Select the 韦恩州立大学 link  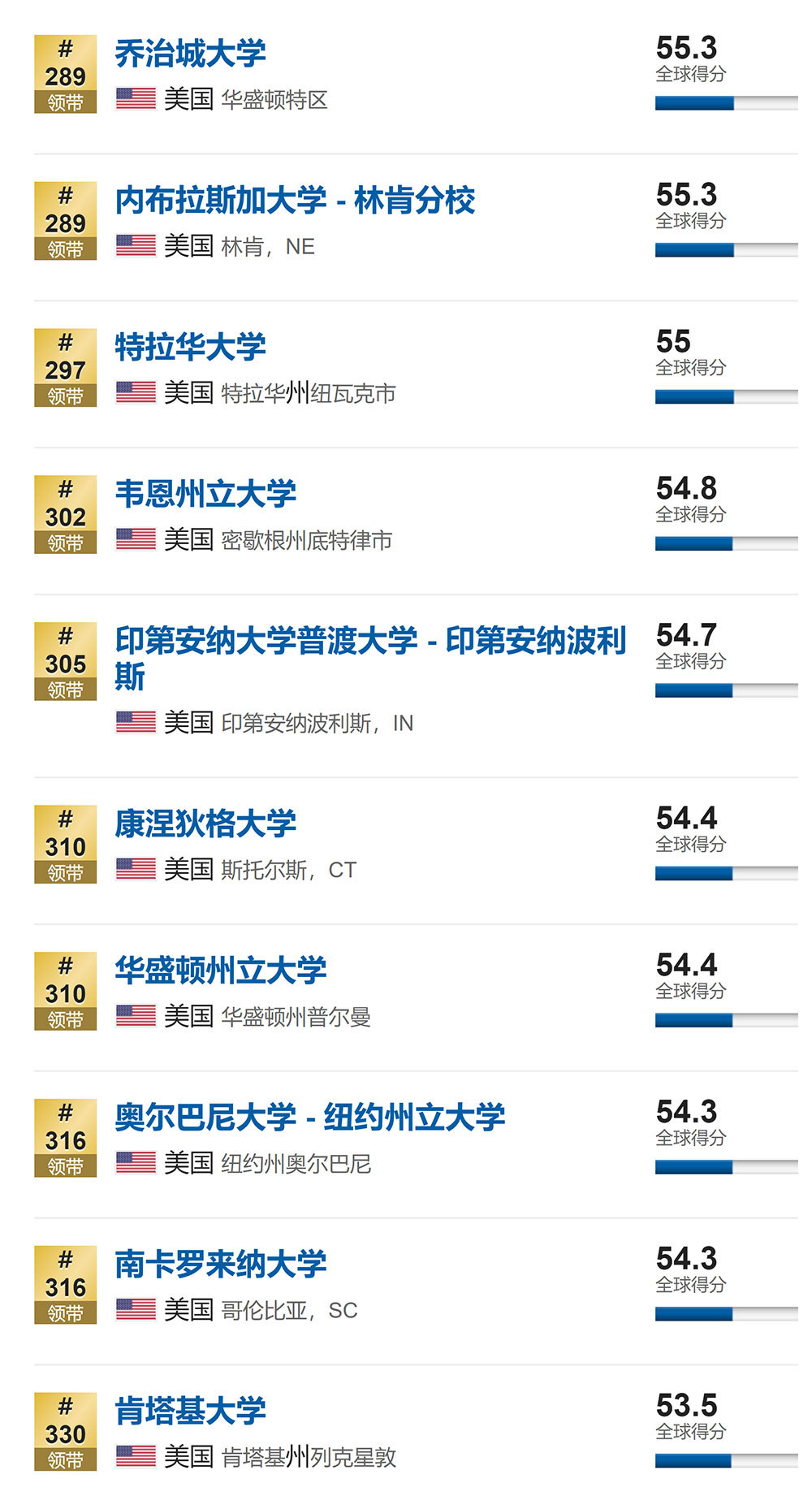[x=205, y=495]
